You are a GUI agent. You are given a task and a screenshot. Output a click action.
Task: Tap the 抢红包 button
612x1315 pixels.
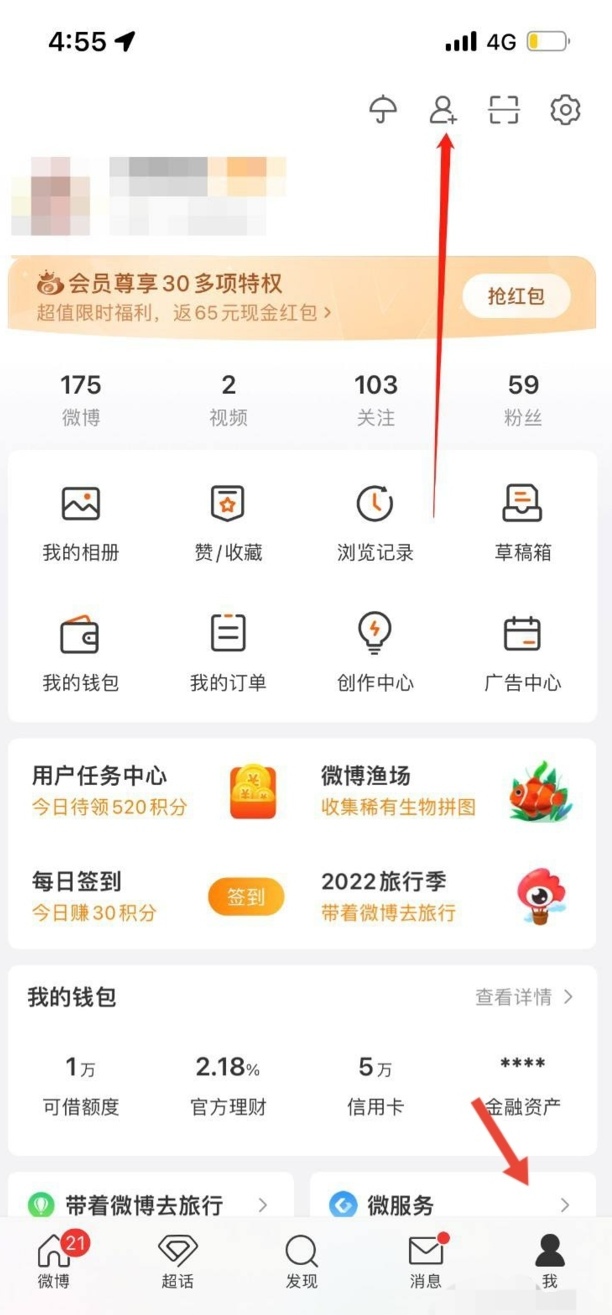[515, 297]
